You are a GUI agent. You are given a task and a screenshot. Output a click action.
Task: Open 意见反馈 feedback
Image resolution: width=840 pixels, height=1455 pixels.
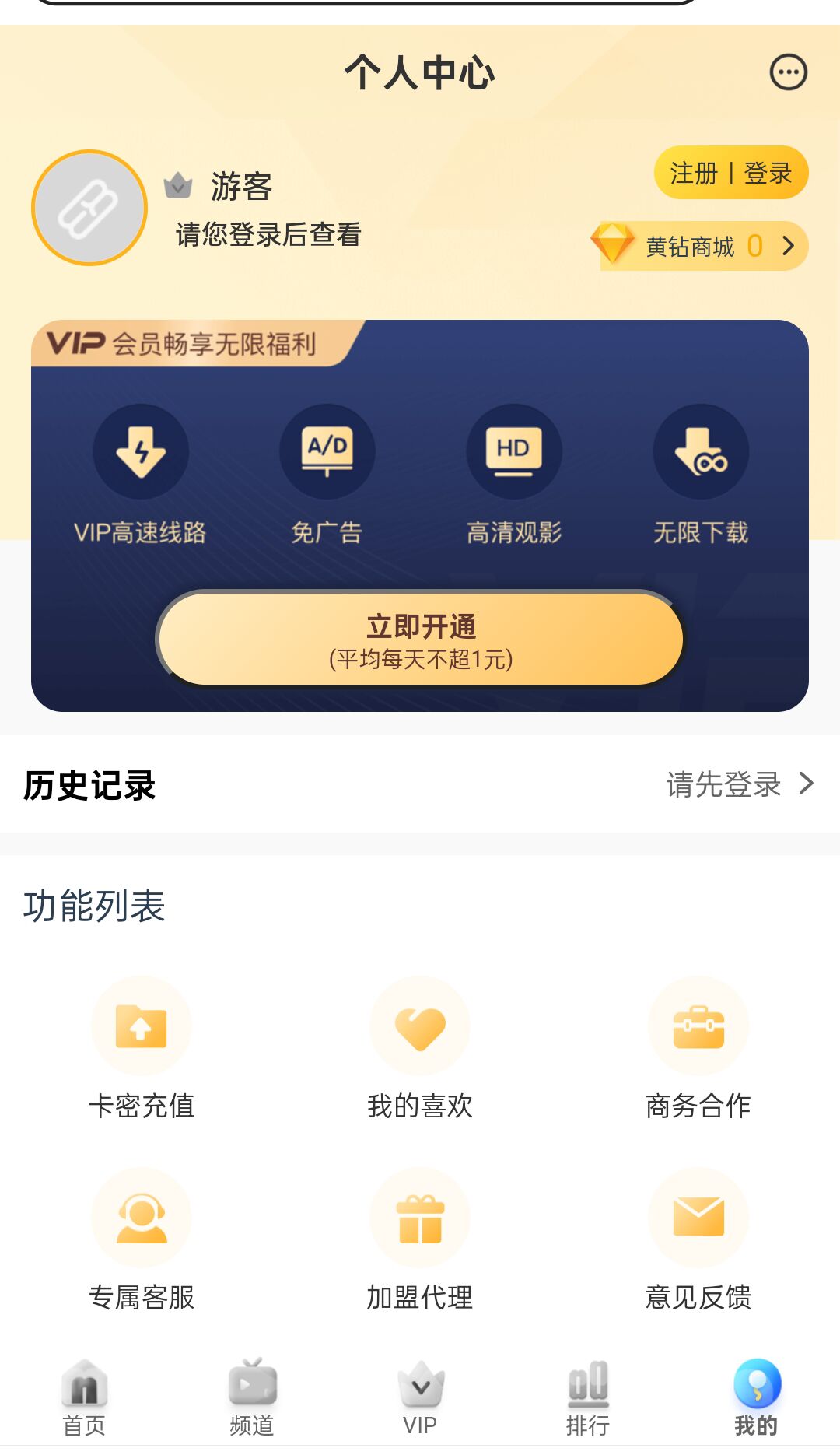tap(698, 1239)
